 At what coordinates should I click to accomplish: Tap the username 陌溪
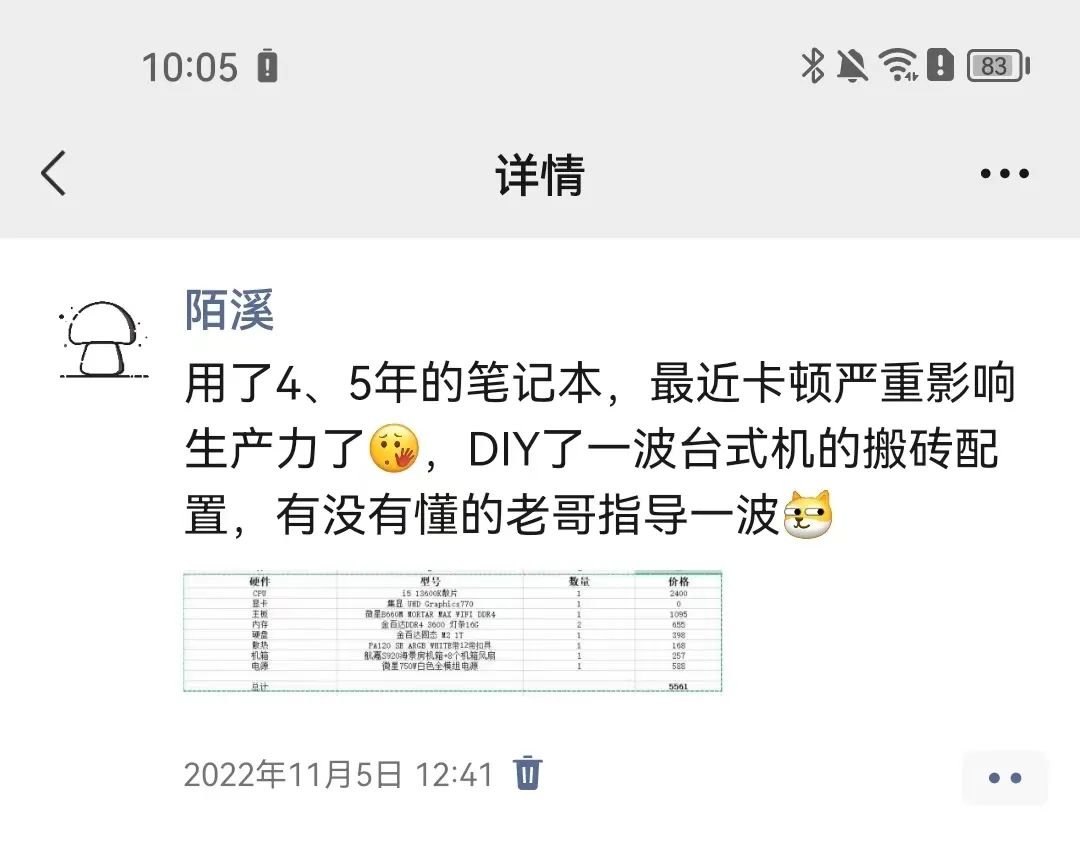tap(229, 310)
